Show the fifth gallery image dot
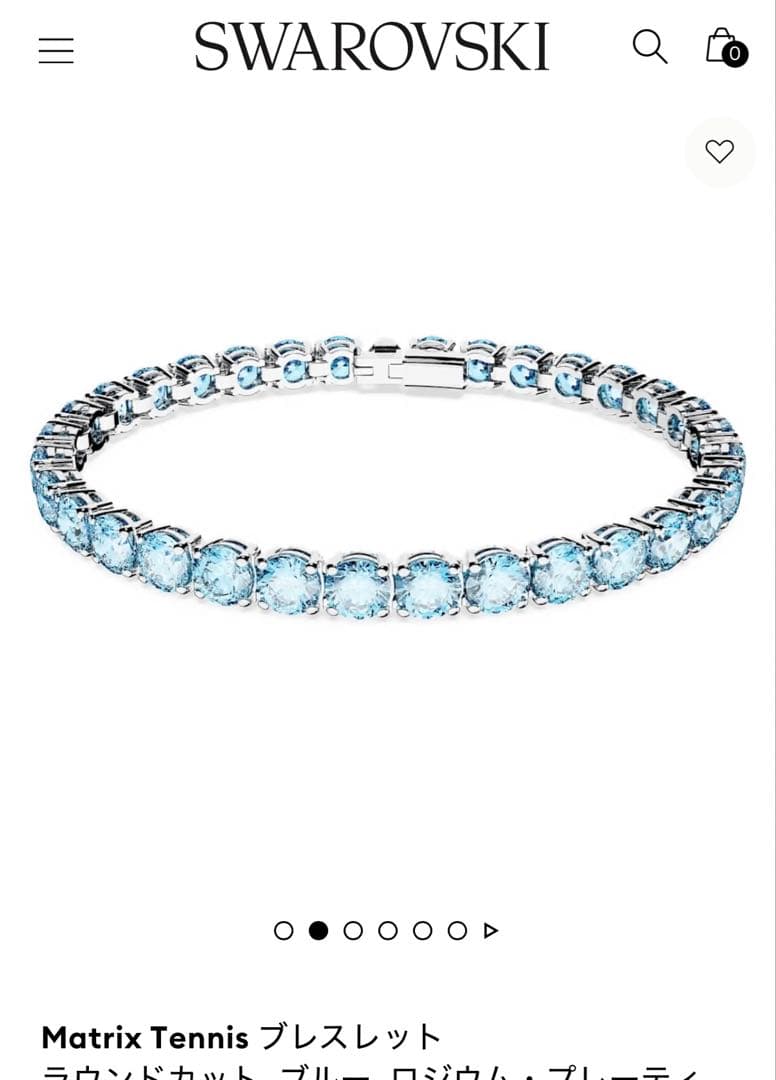Image resolution: width=776 pixels, height=1080 pixels. pyautogui.click(x=422, y=931)
